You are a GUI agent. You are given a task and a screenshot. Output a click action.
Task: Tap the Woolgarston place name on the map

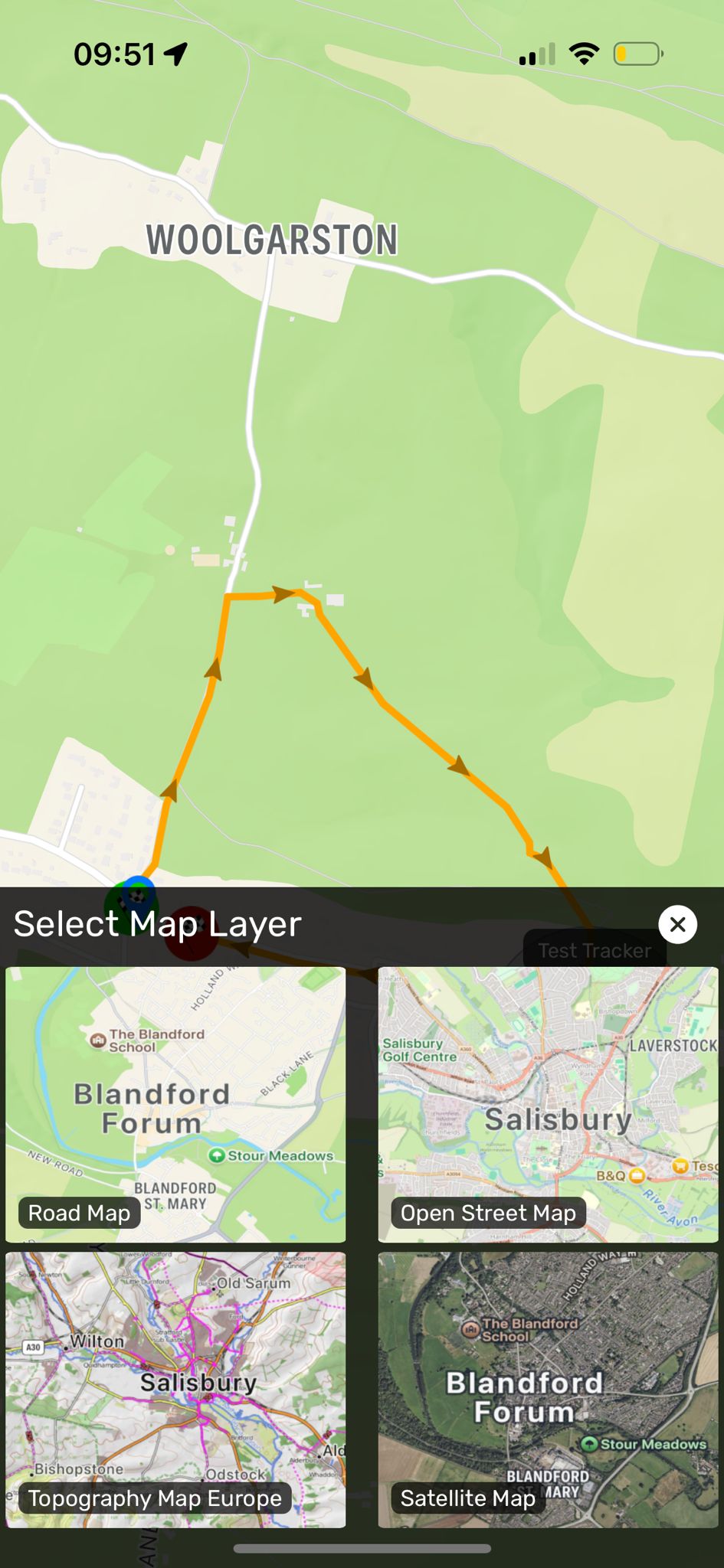(x=273, y=240)
